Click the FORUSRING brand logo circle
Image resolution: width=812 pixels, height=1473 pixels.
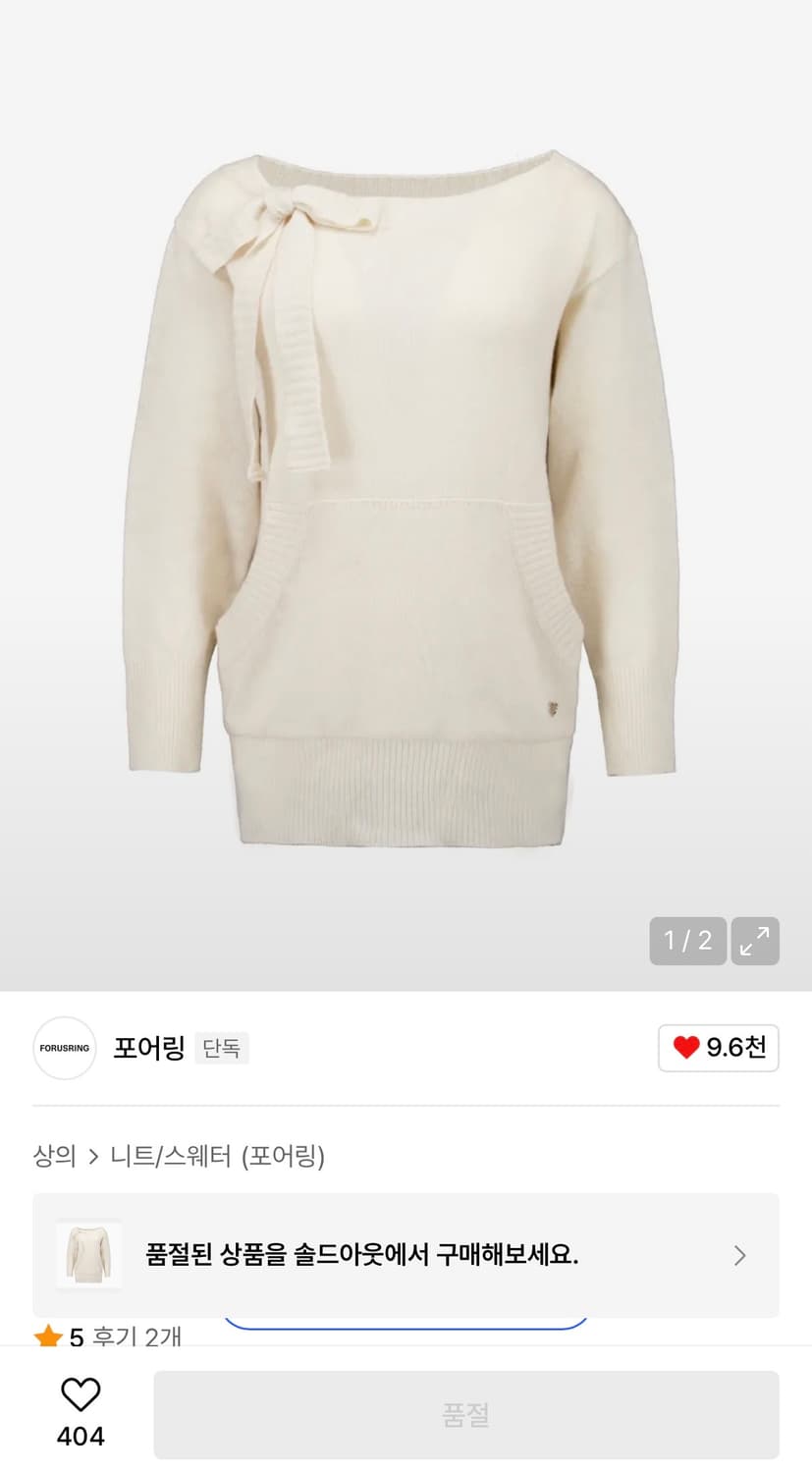64,1048
